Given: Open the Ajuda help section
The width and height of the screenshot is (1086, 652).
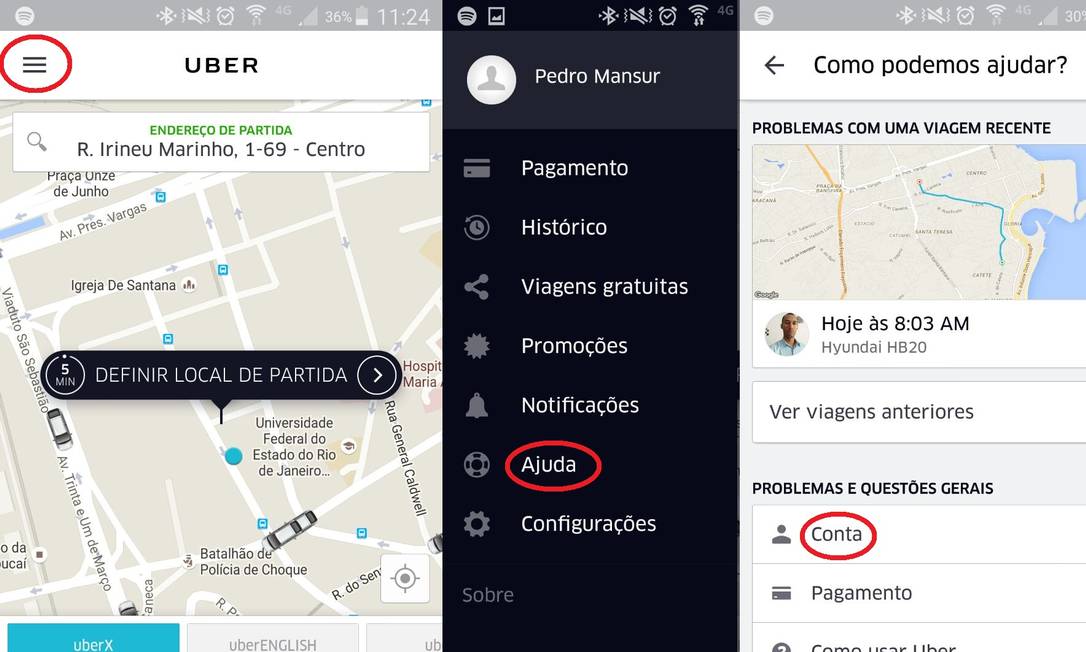Looking at the screenshot, I should (548, 465).
